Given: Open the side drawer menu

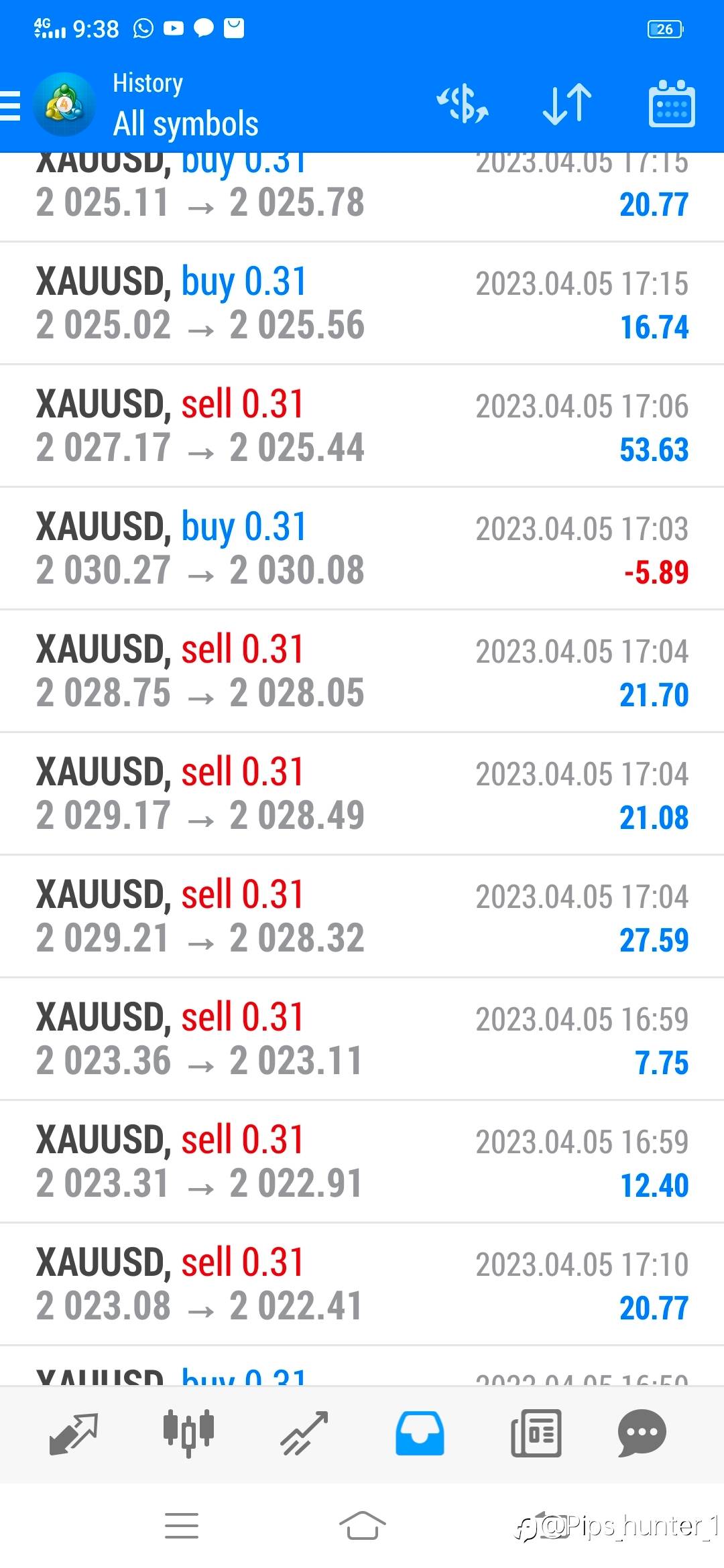Looking at the screenshot, I should (x=10, y=106).
